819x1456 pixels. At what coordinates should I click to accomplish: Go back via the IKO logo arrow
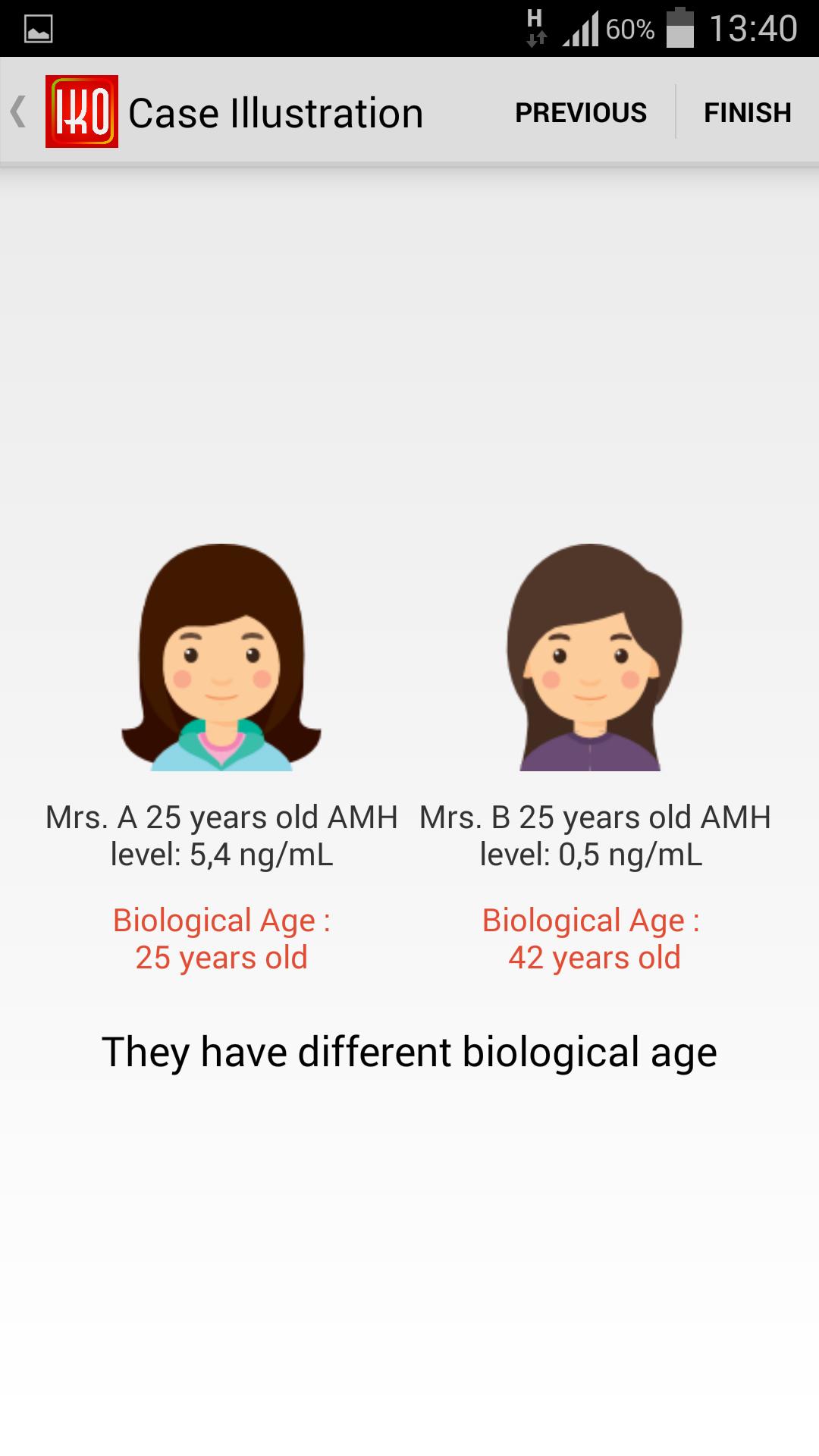point(63,111)
